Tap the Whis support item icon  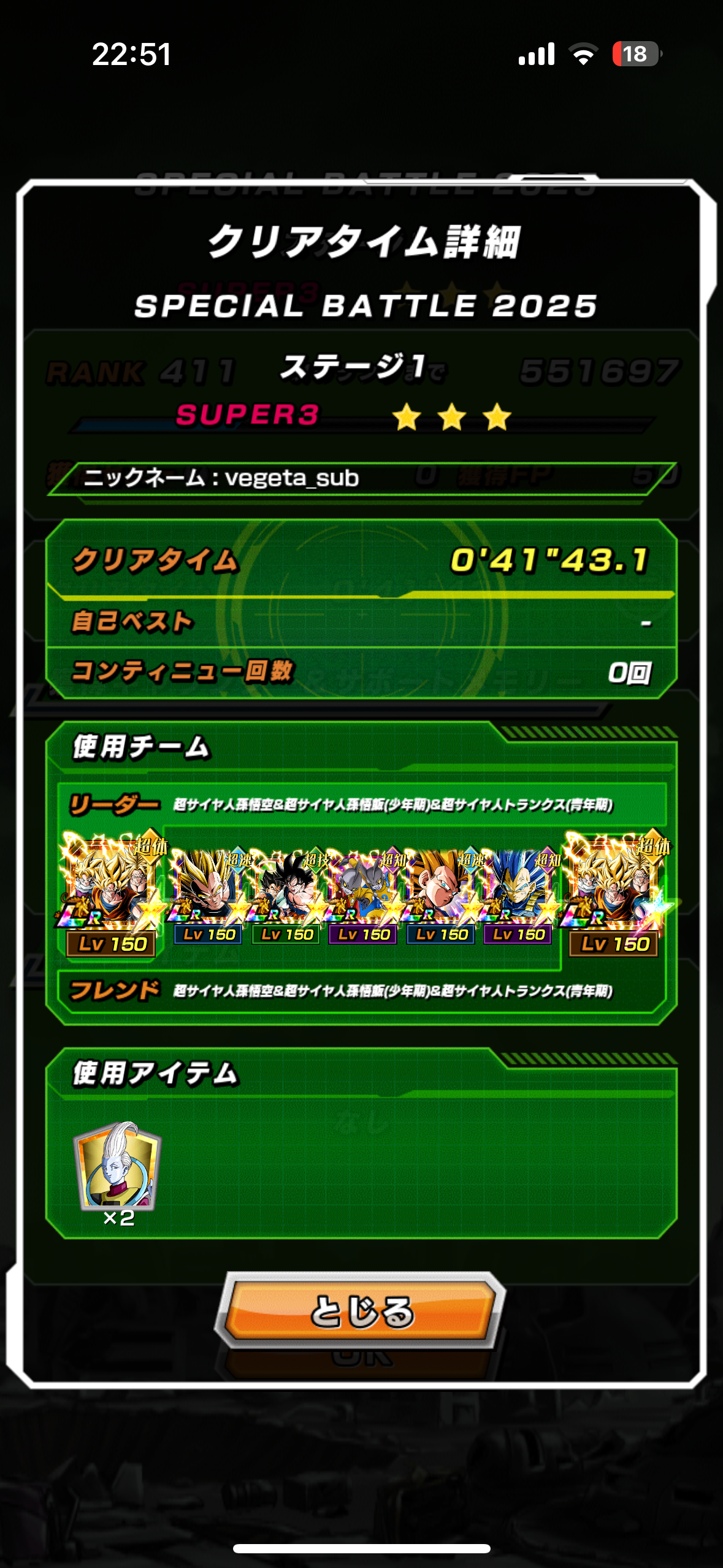117,1166
